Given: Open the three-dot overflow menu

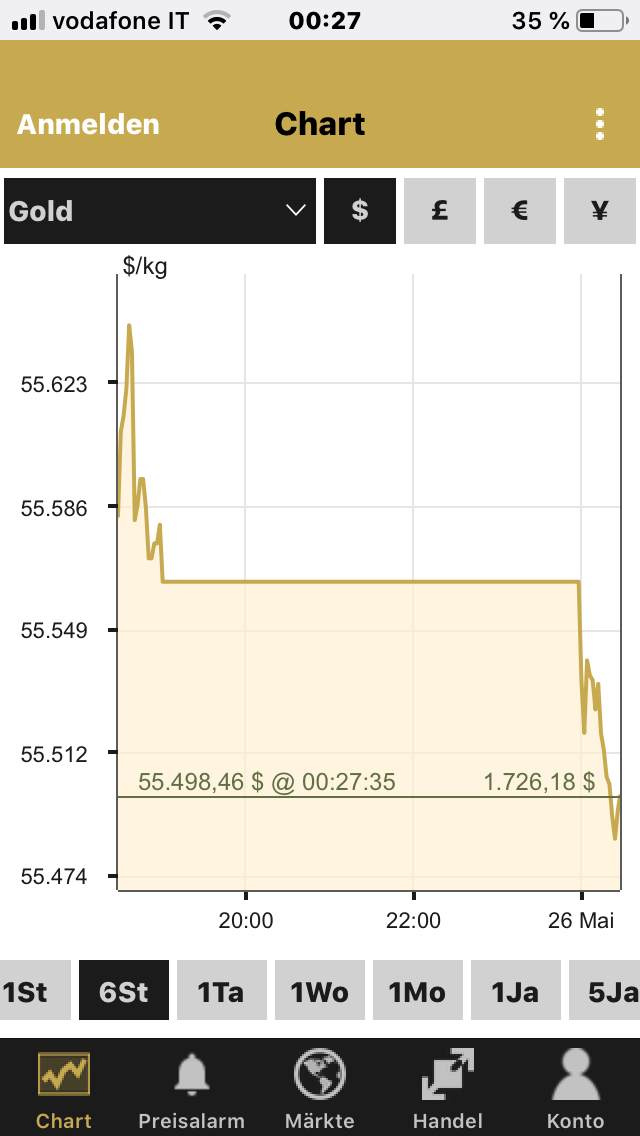Looking at the screenshot, I should pos(600,124).
